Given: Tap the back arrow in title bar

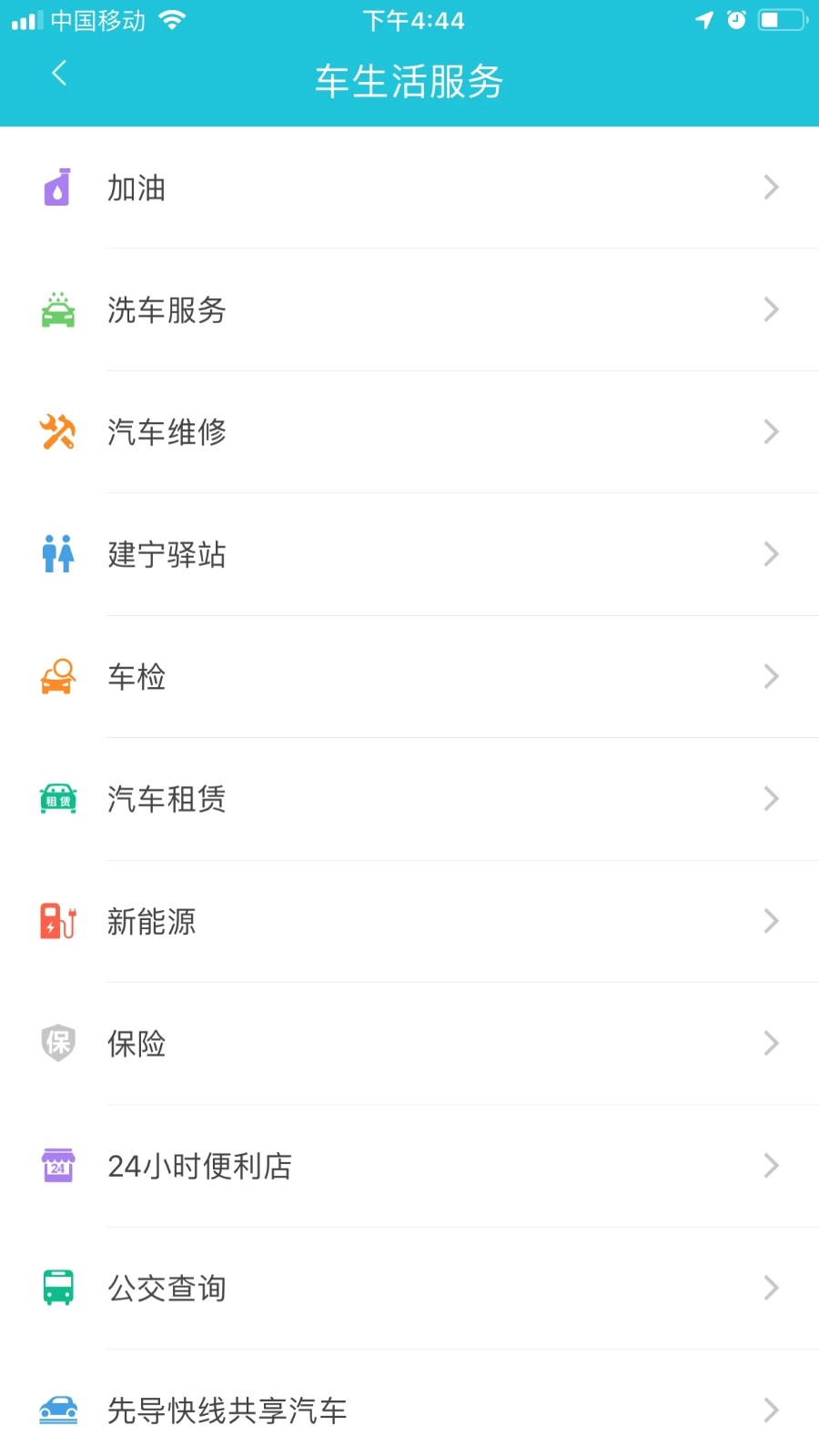Looking at the screenshot, I should [59, 75].
